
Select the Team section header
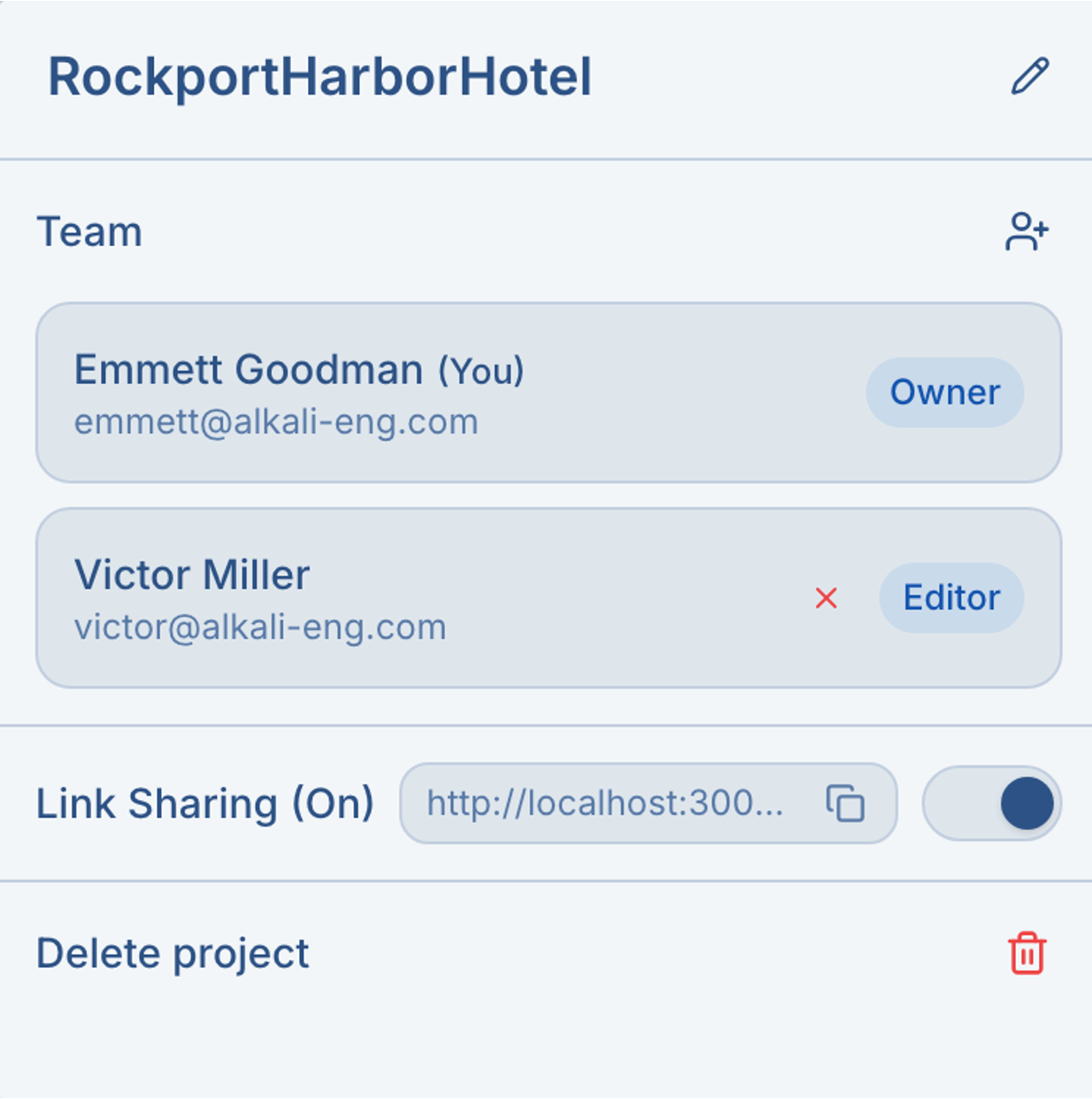click(89, 232)
